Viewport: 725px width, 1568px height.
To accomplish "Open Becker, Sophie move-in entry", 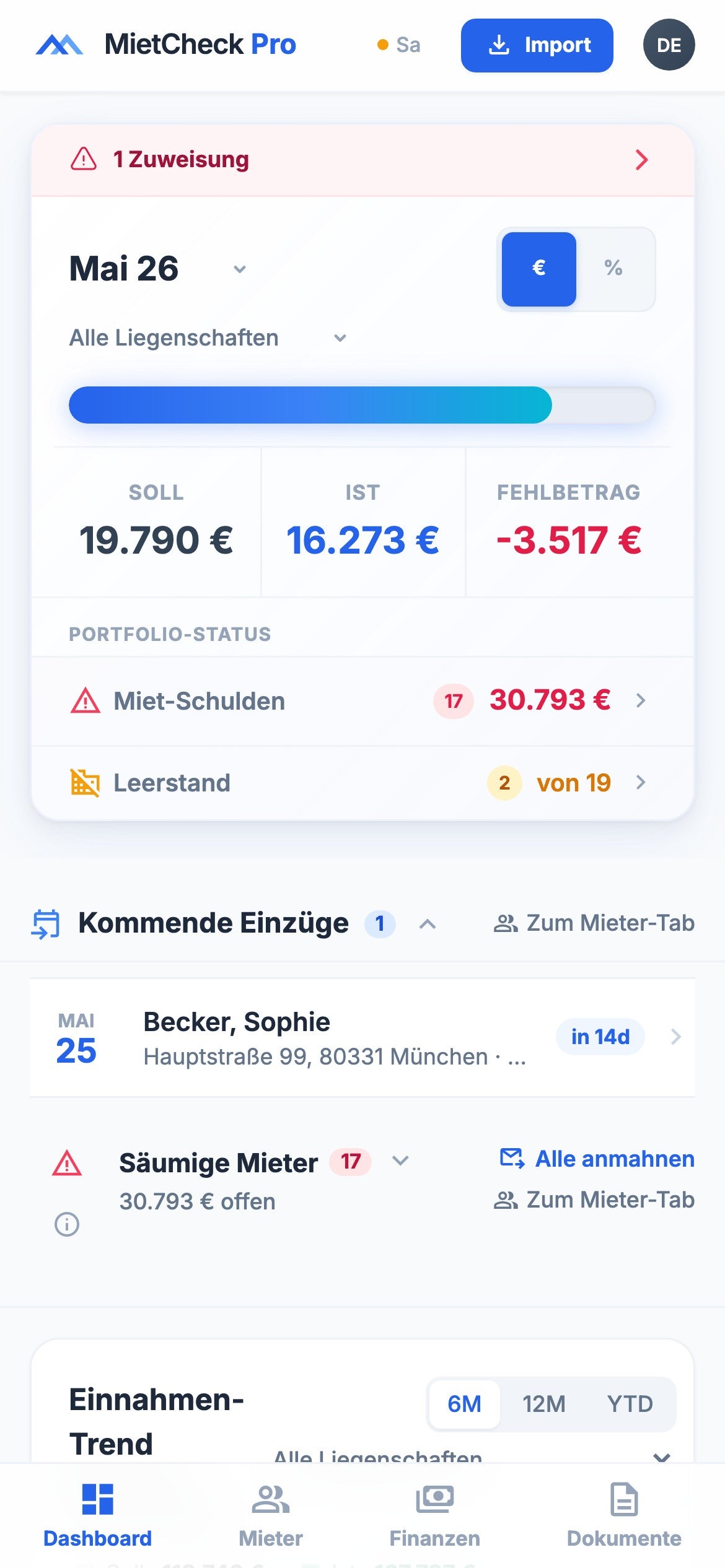I will click(362, 1037).
